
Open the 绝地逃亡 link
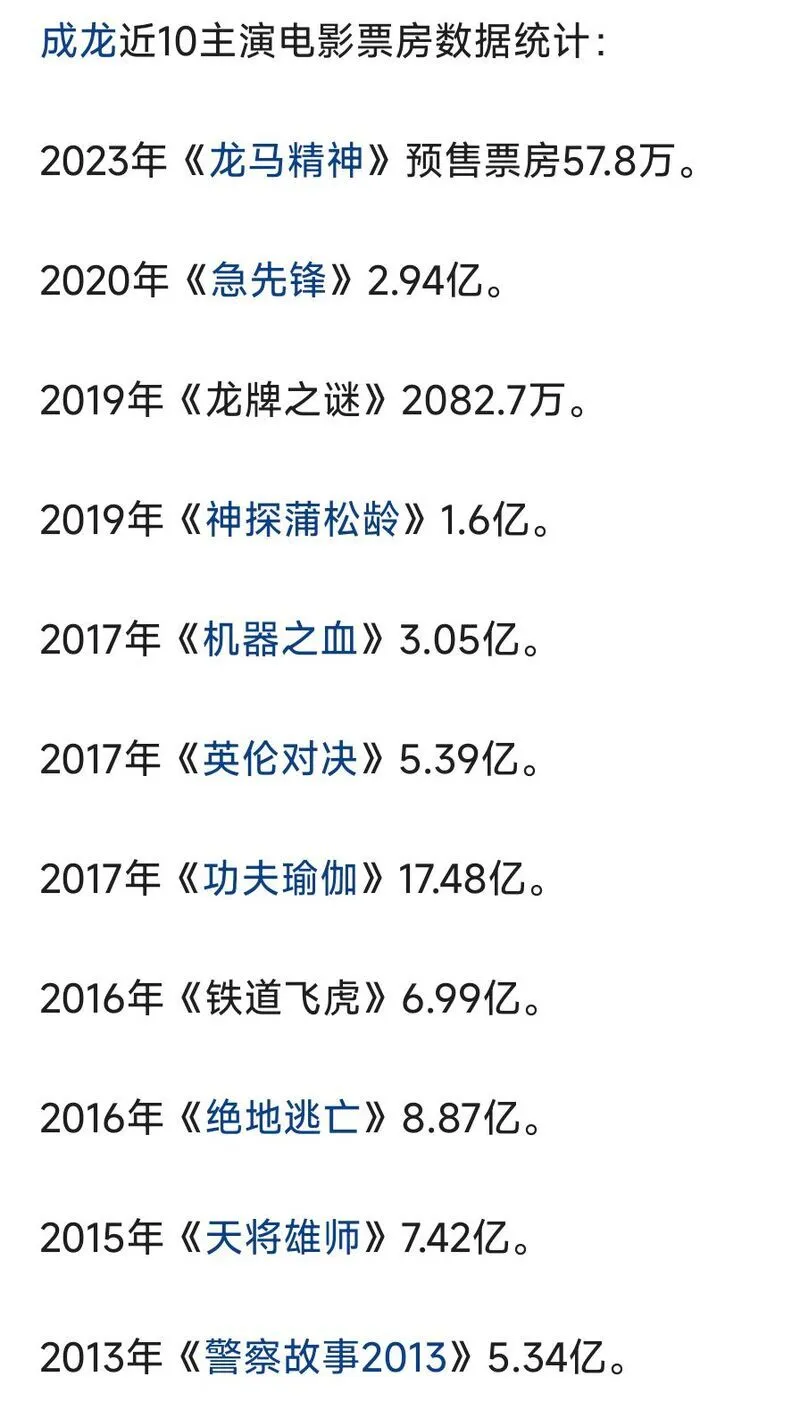pos(281,1119)
